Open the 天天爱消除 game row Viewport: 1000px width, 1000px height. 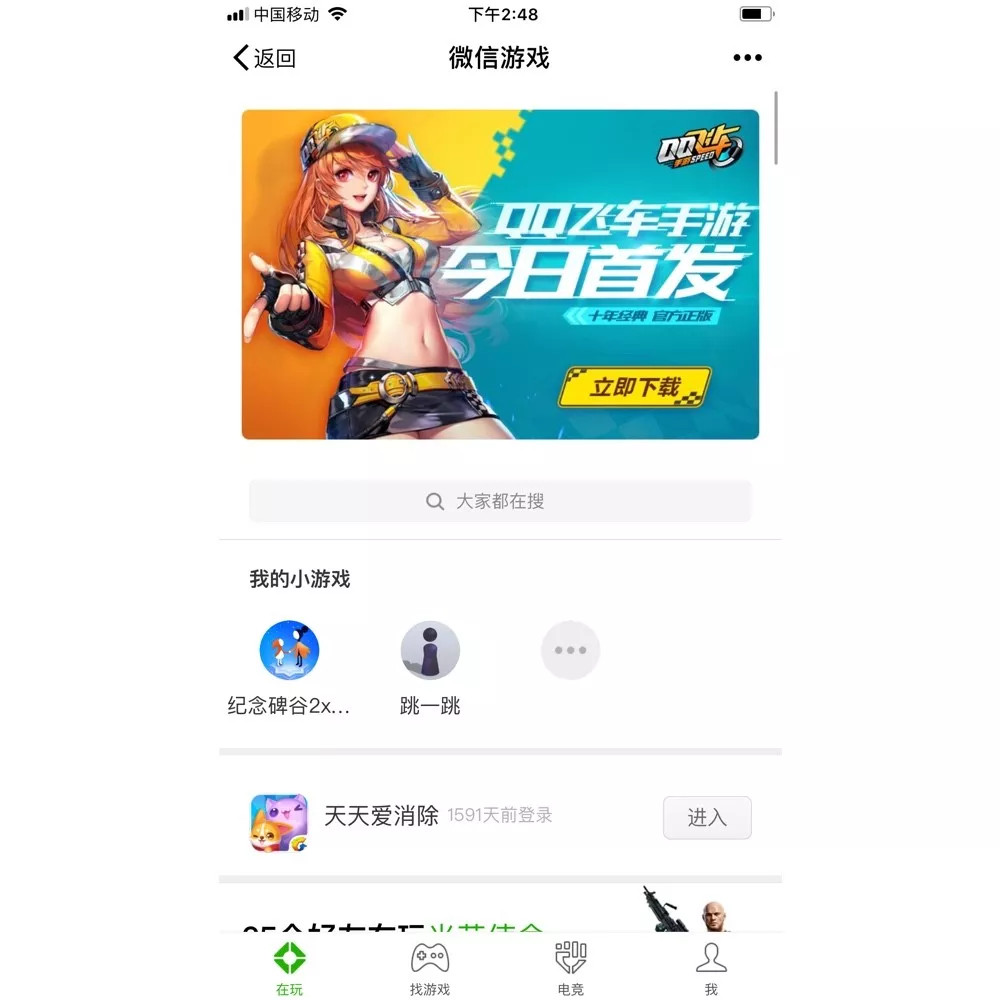point(400,817)
